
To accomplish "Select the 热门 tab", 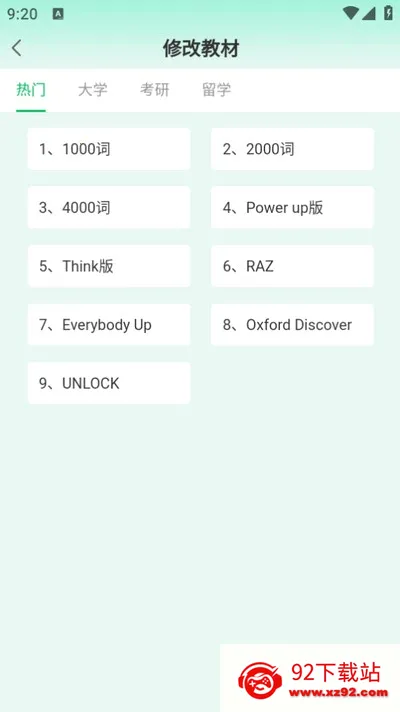I will pos(31,89).
